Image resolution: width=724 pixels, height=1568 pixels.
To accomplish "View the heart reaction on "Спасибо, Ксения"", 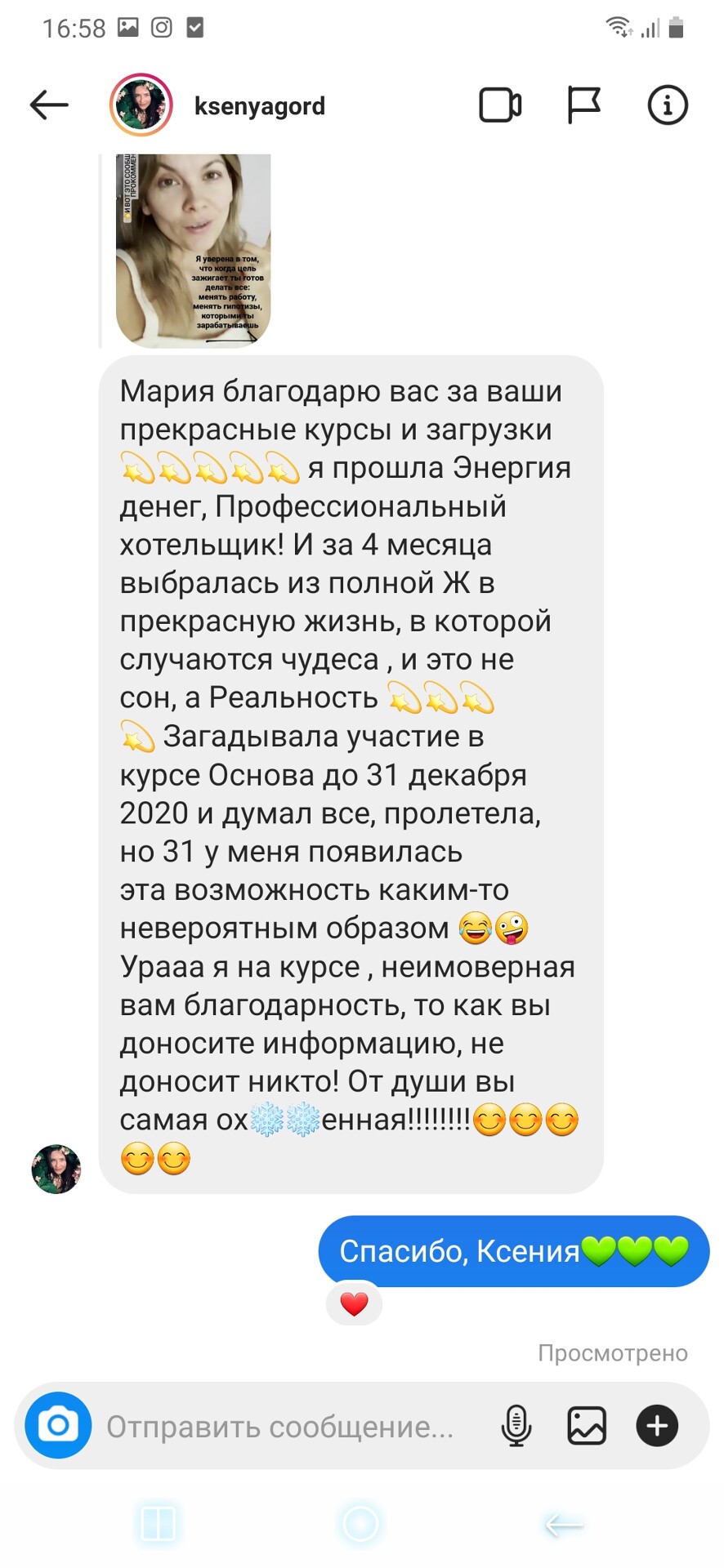I will pyautogui.click(x=354, y=1304).
